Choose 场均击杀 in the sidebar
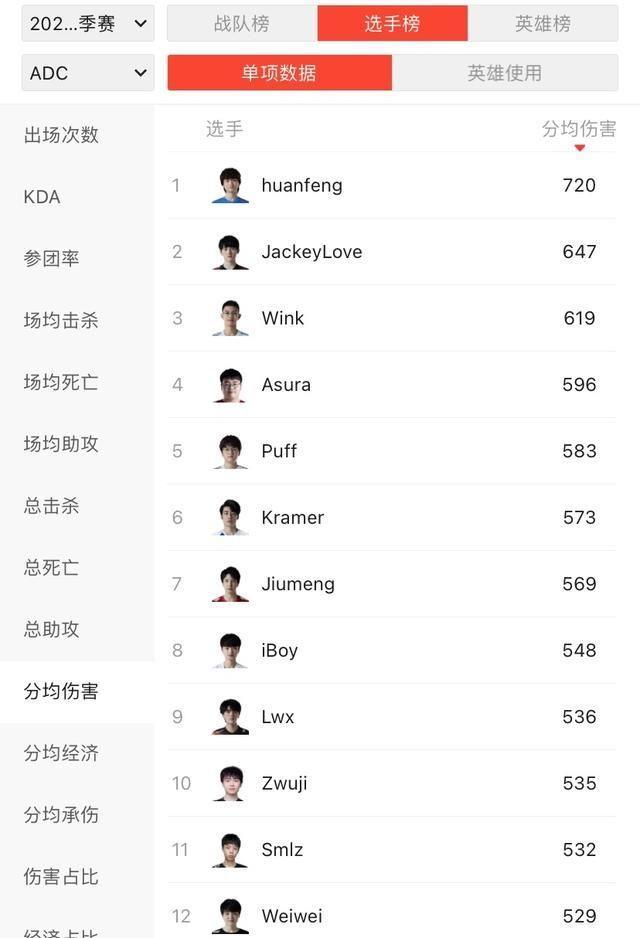 pos(62,321)
